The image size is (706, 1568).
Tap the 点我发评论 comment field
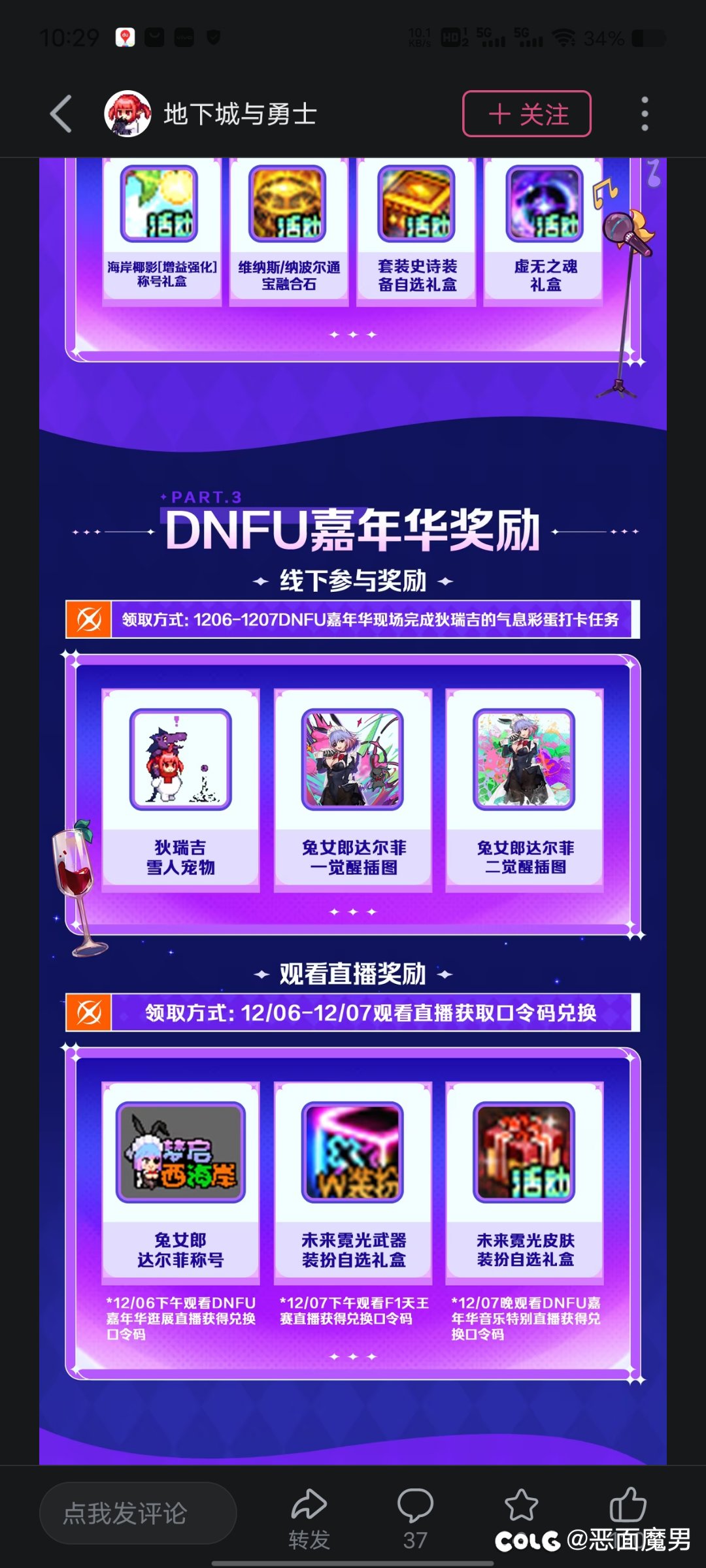click(x=138, y=1513)
